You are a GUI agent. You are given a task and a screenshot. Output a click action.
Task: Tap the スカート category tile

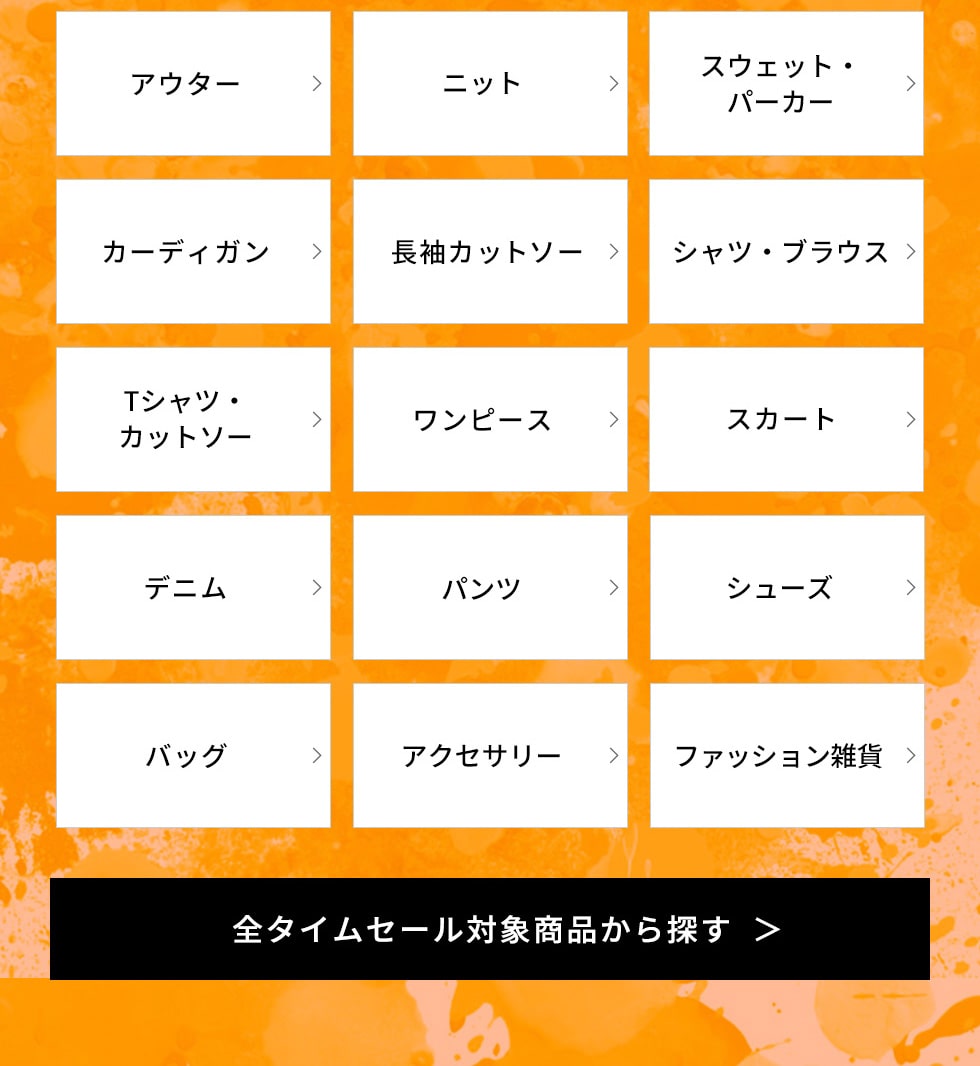pos(786,420)
